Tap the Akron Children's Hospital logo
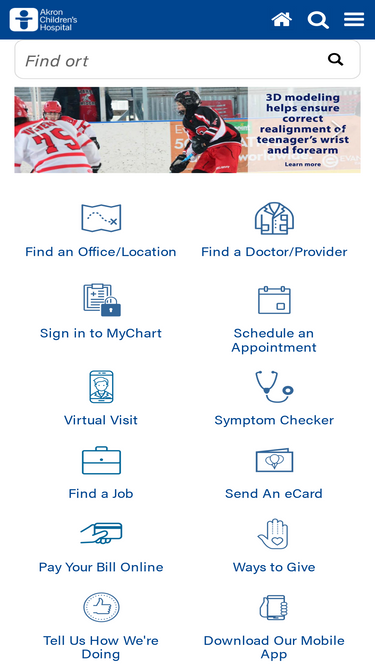375x667 pixels. [x=43, y=20]
